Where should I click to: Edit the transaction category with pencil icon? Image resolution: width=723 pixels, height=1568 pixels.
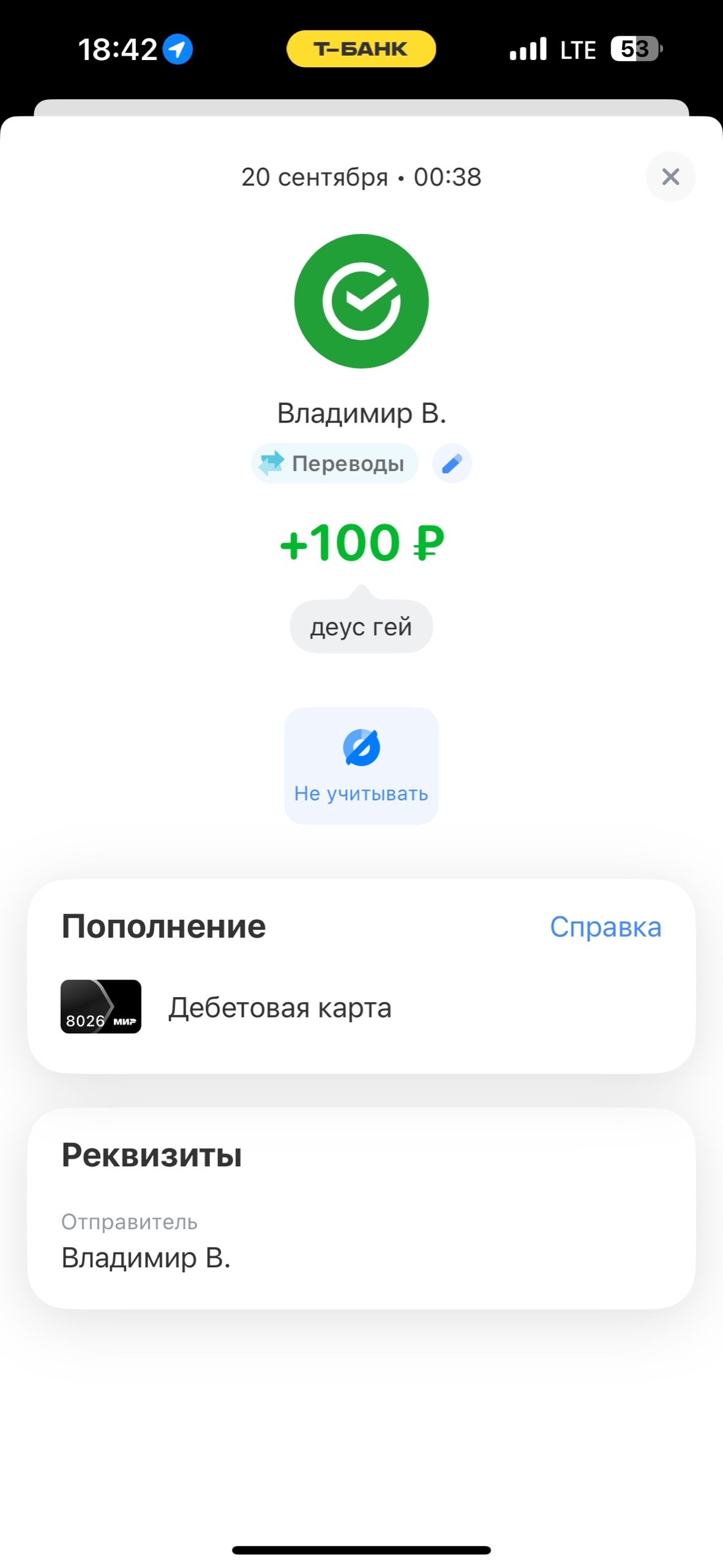(x=452, y=464)
